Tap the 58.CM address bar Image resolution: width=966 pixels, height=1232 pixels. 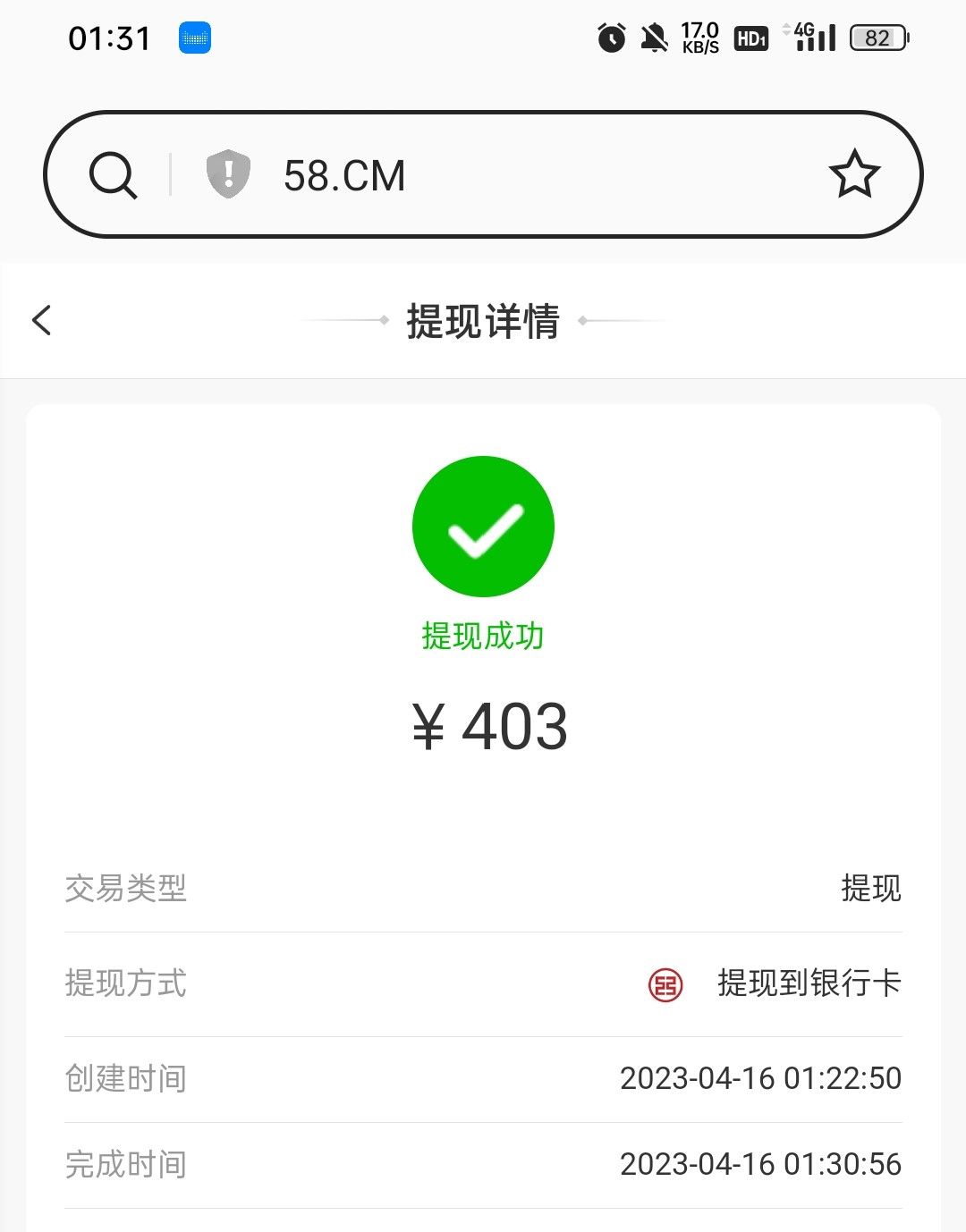point(343,174)
